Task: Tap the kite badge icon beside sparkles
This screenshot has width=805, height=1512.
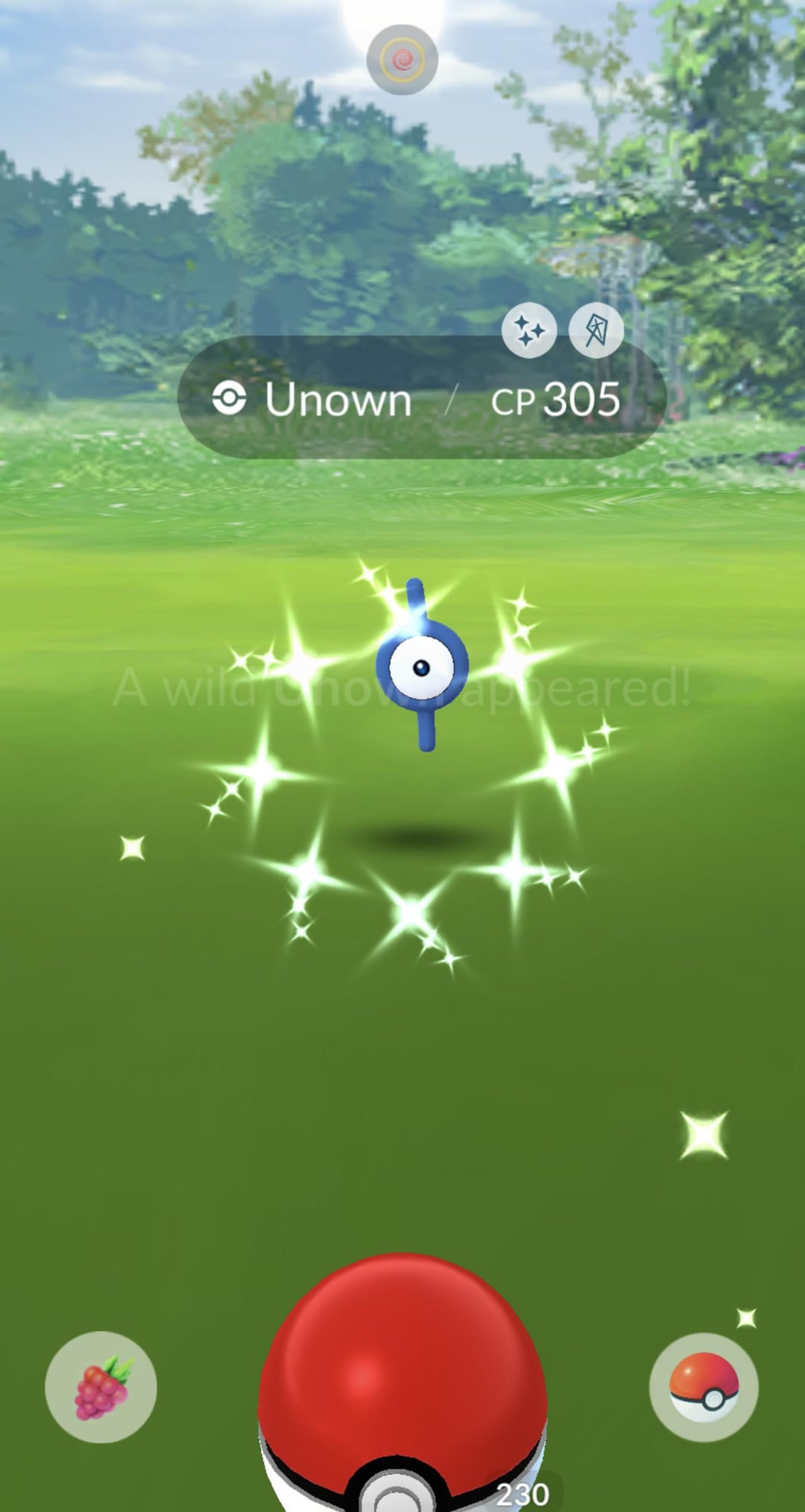Action: [x=596, y=330]
